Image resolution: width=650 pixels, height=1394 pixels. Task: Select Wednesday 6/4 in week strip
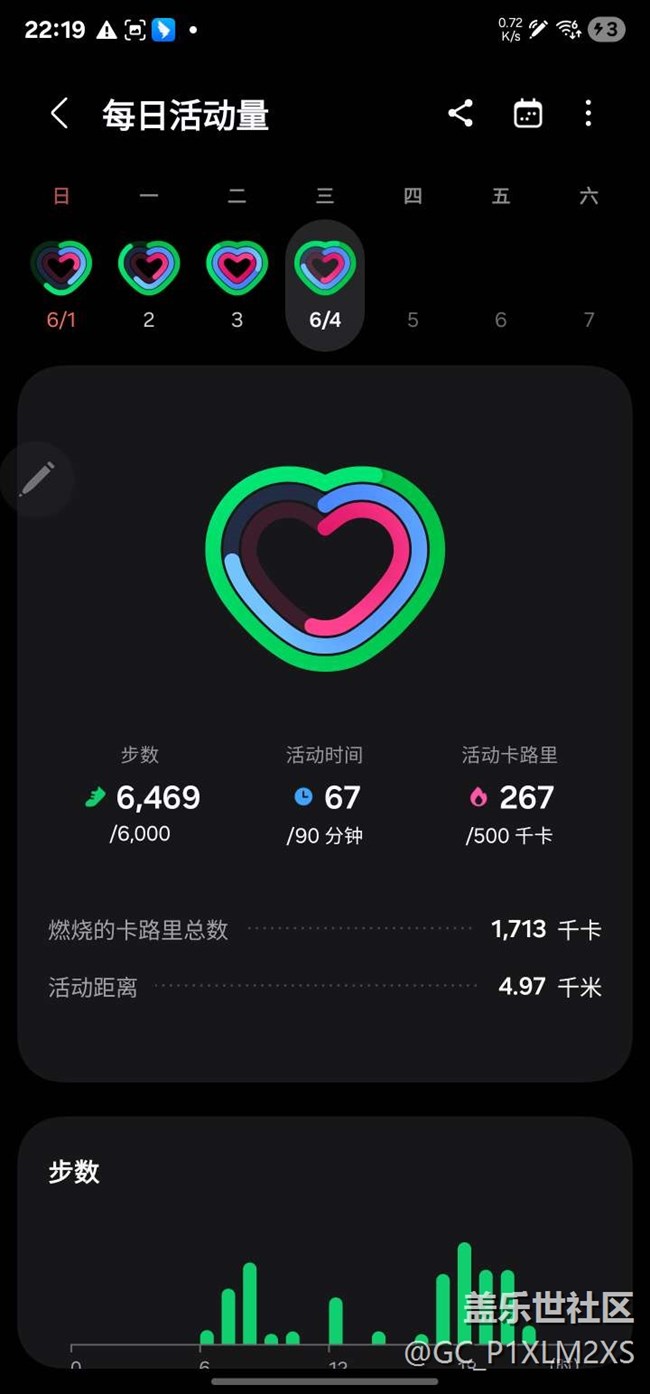pos(325,285)
